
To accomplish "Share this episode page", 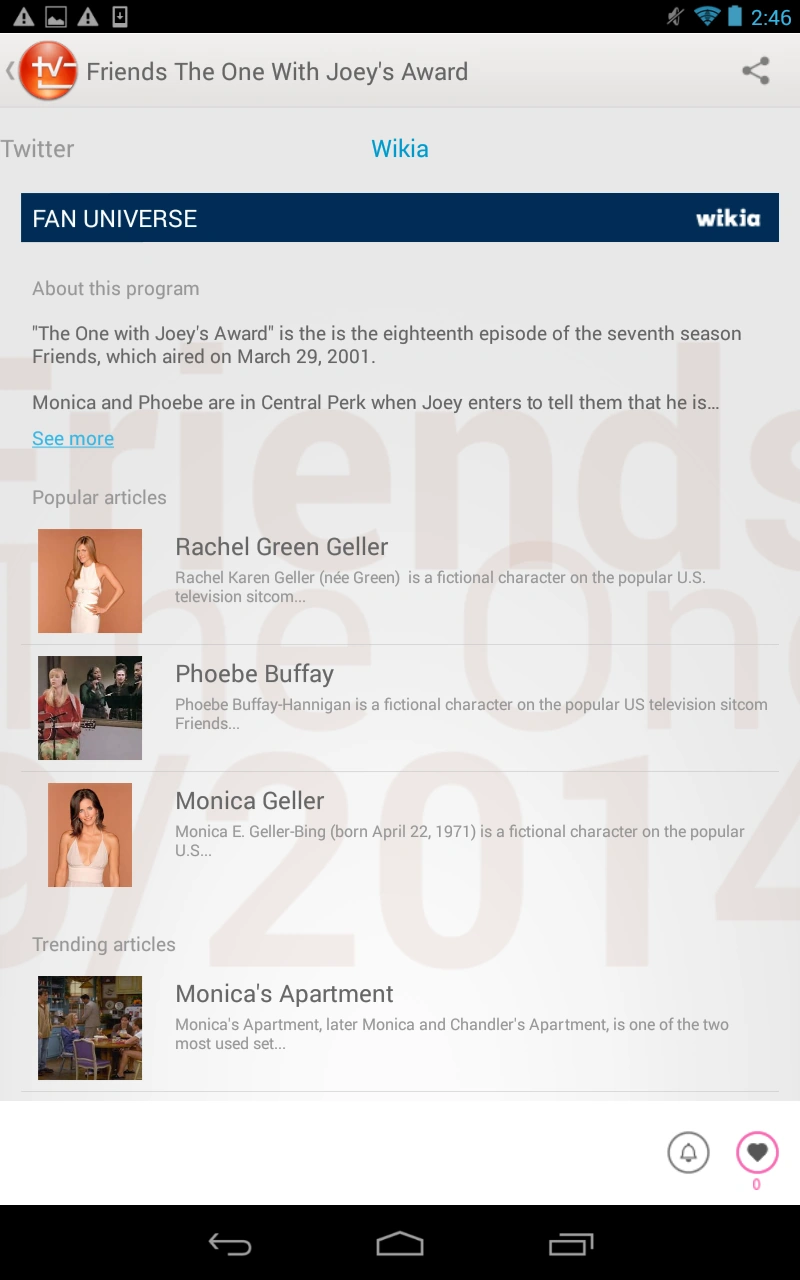I will [755, 71].
